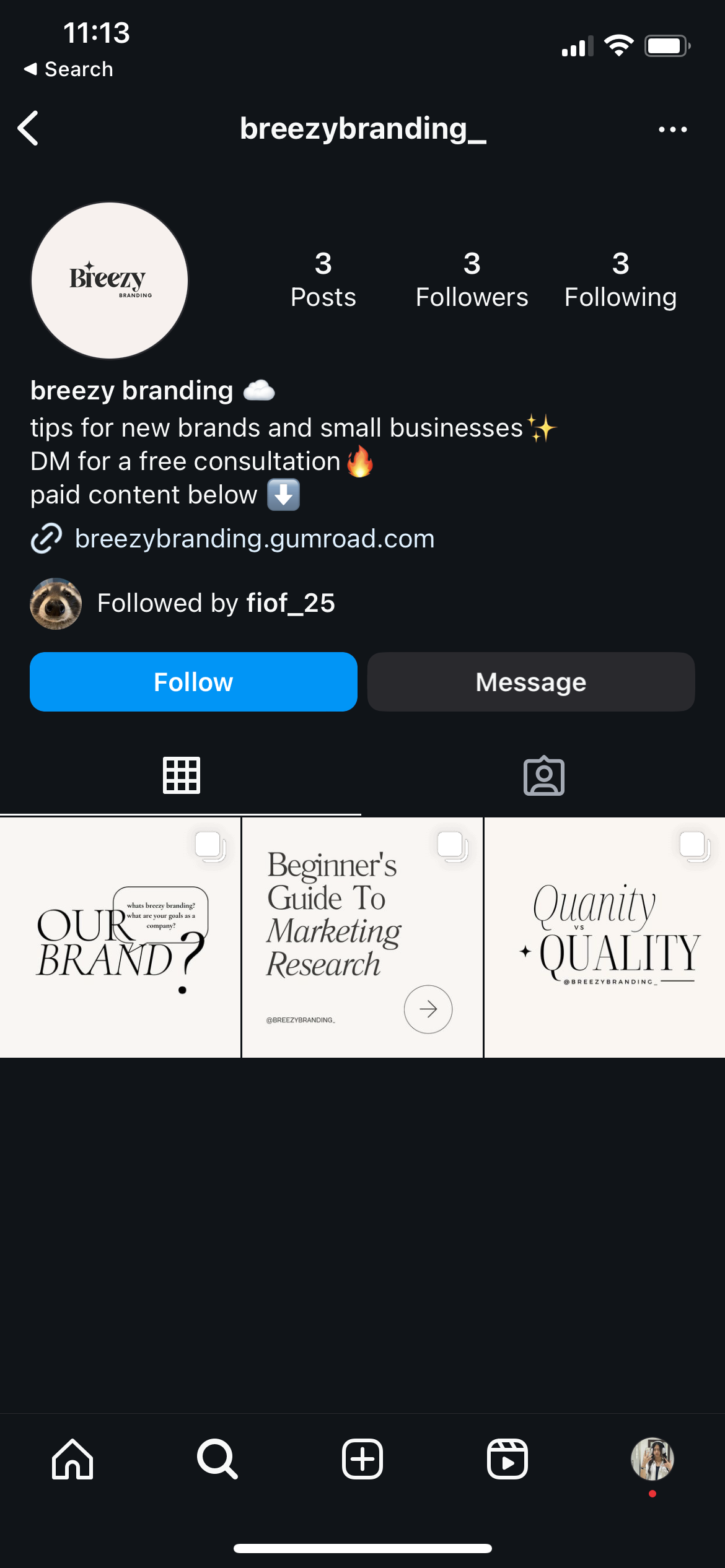Return to the Search app via status bar
The image size is (725, 1568).
[69, 69]
